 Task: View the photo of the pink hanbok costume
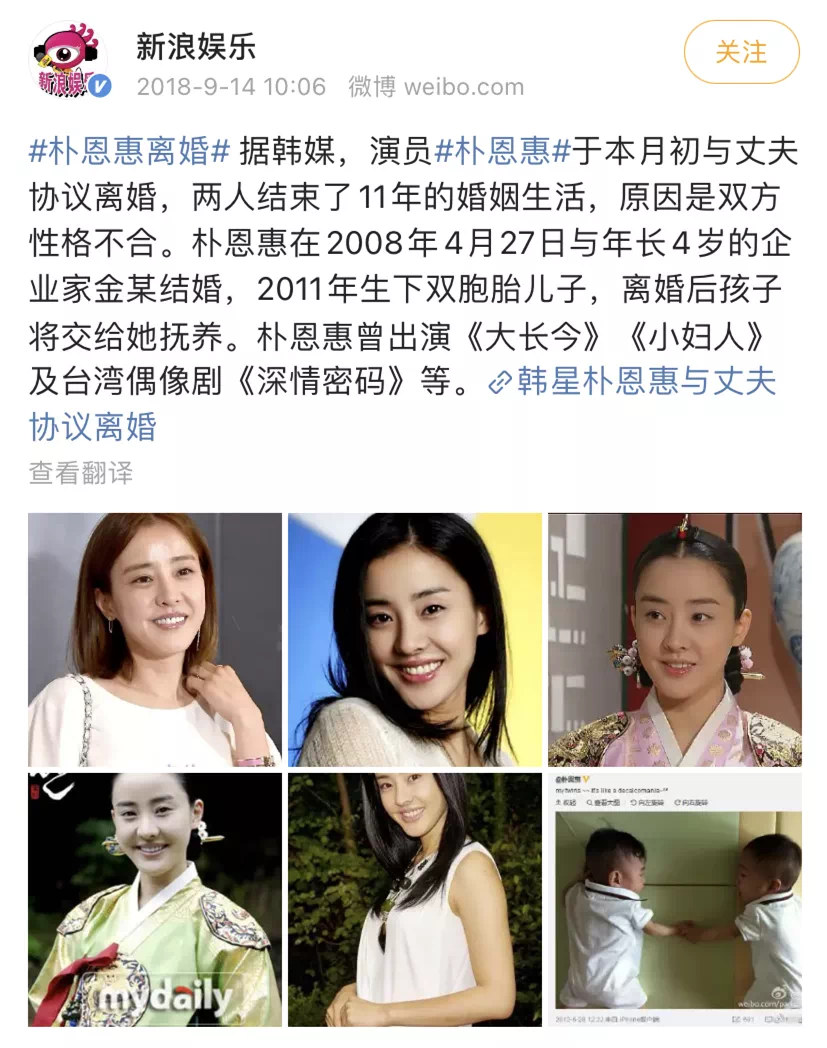coord(674,640)
